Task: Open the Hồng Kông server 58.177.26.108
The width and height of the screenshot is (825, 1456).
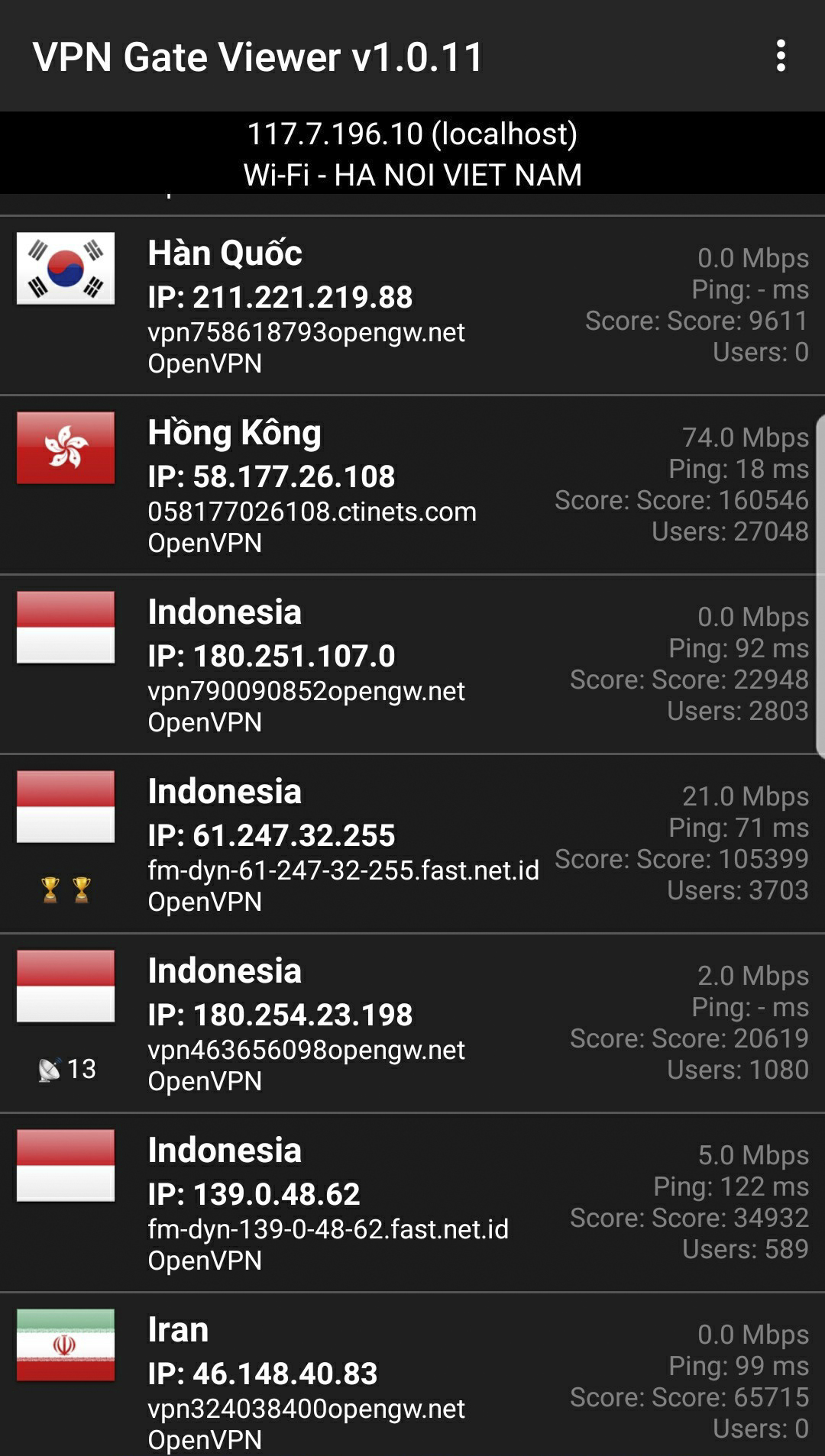Action: click(x=412, y=485)
